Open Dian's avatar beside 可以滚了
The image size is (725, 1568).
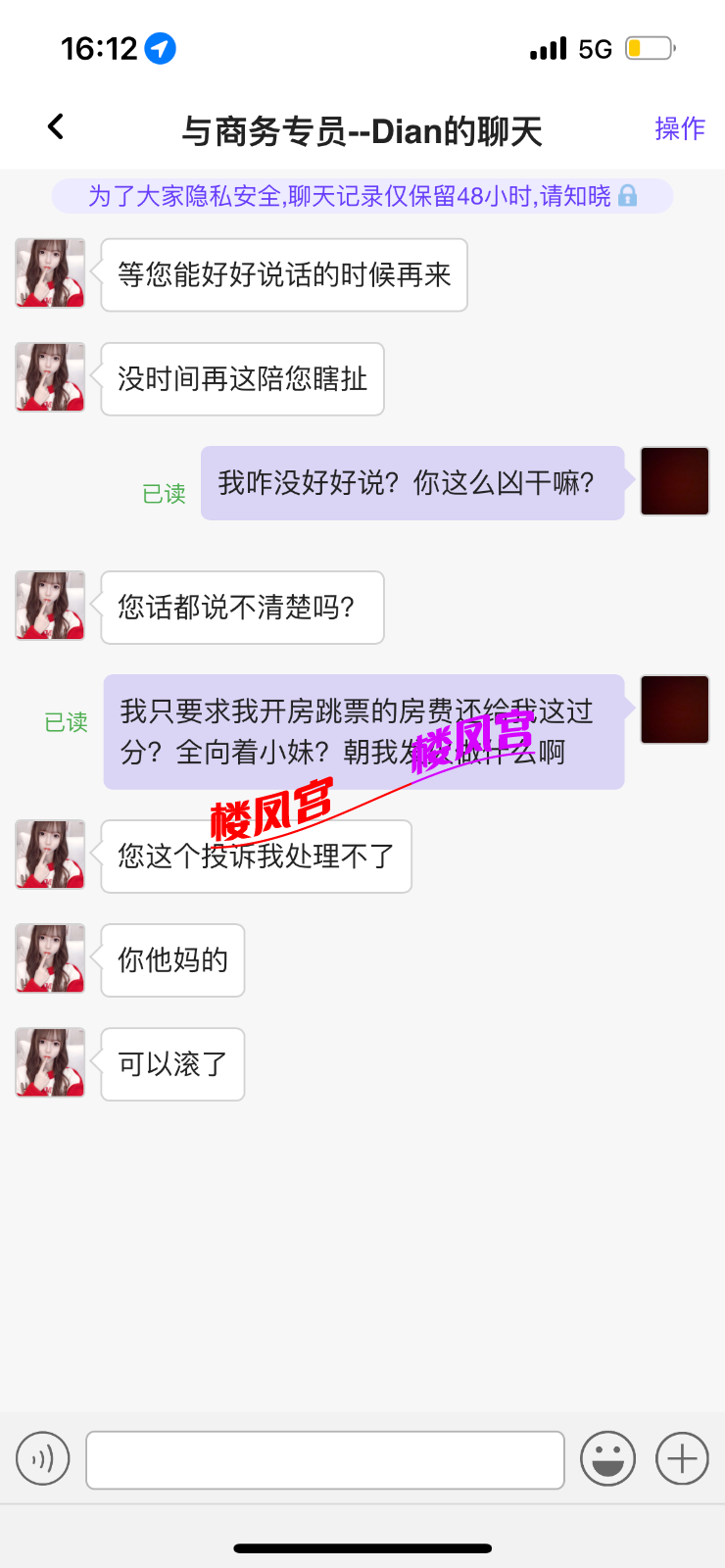click(x=50, y=1062)
